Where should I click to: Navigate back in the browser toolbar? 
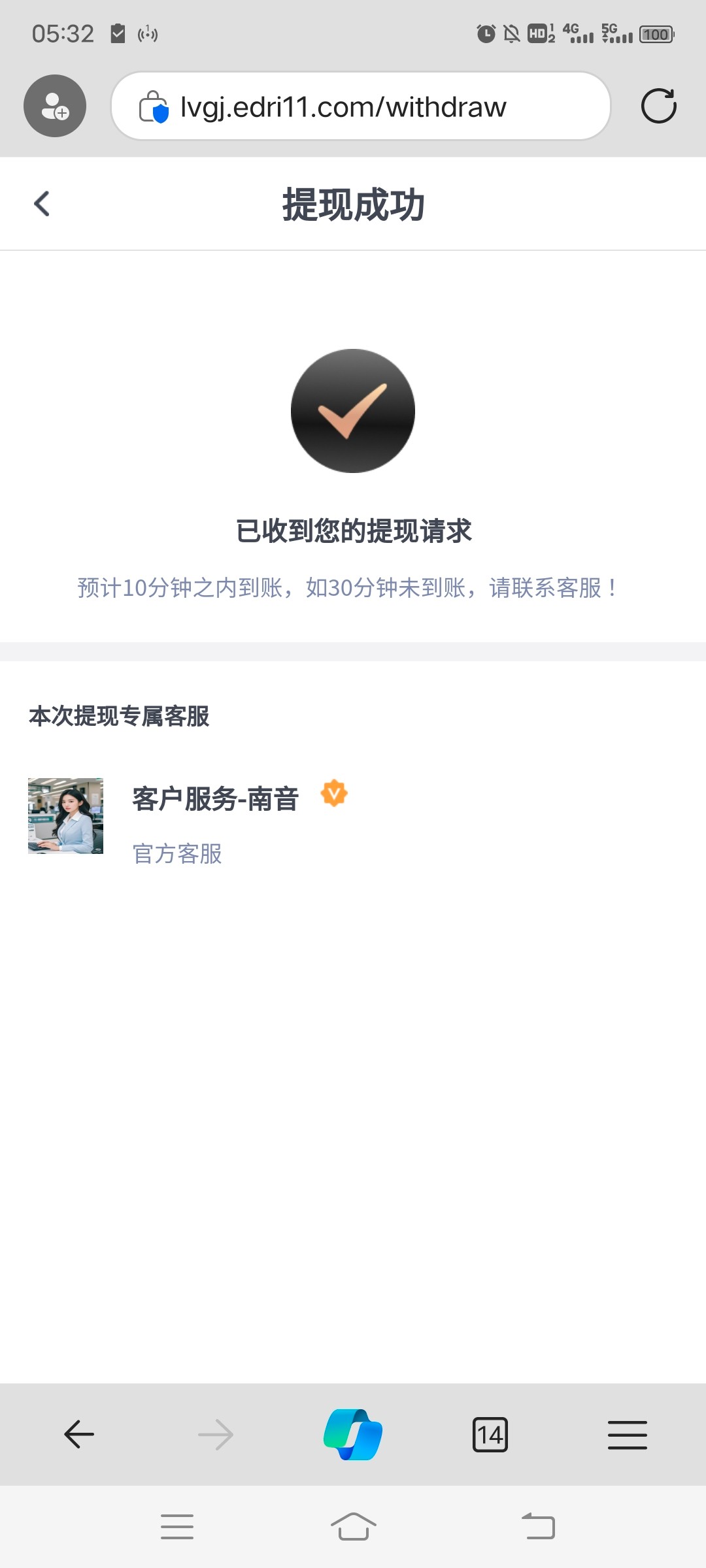[x=79, y=1435]
